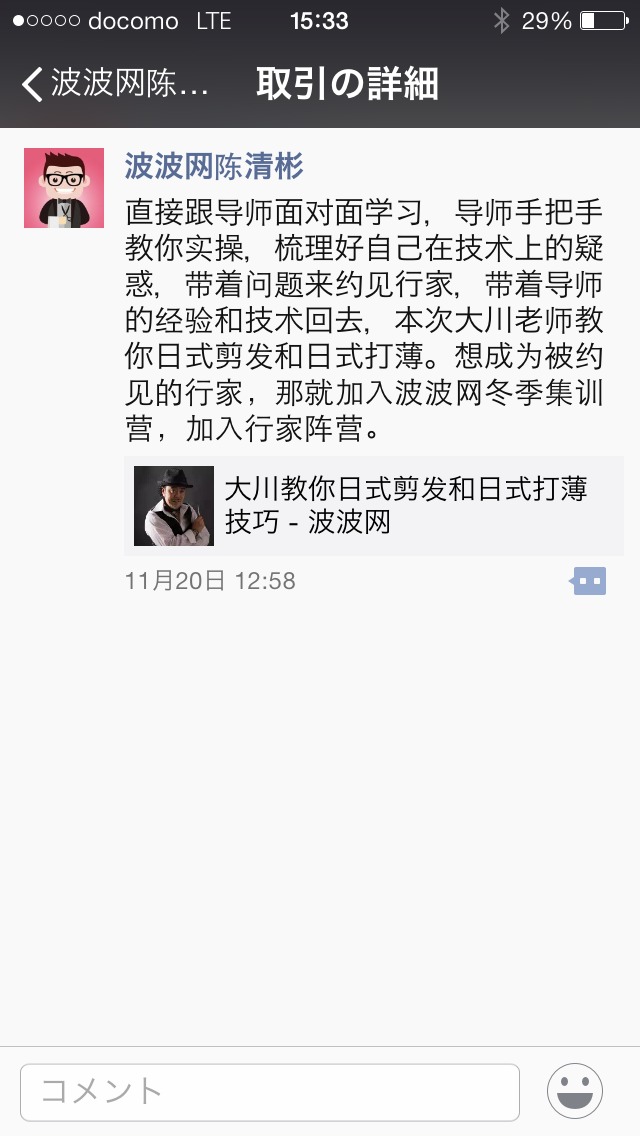
Task: Open the username 波波网陈清彬 link
Action: [214, 166]
